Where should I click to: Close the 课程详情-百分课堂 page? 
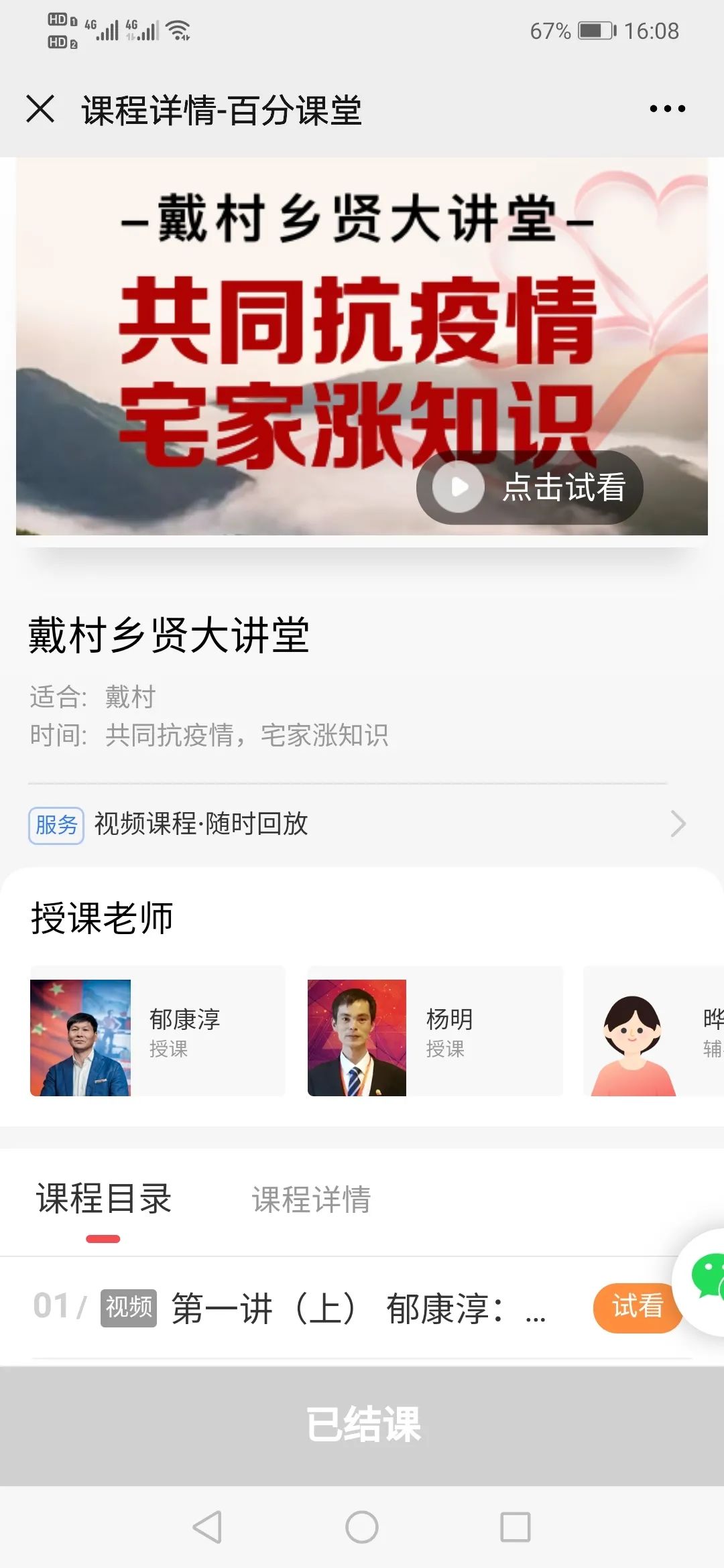40,109
